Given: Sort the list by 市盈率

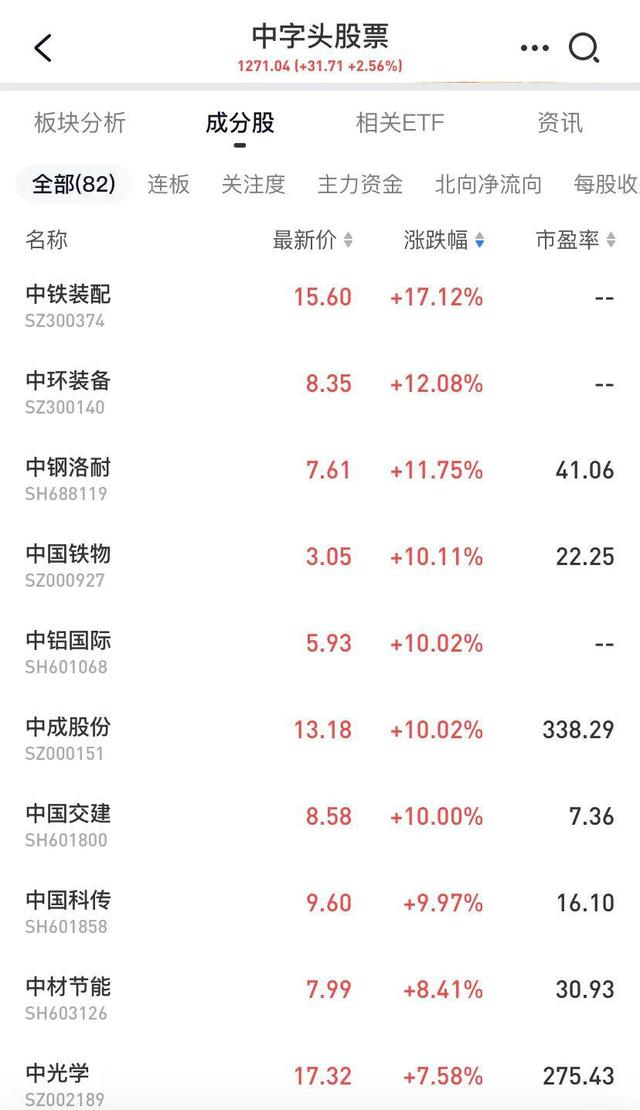Looking at the screenshot, I should [575, 240].
